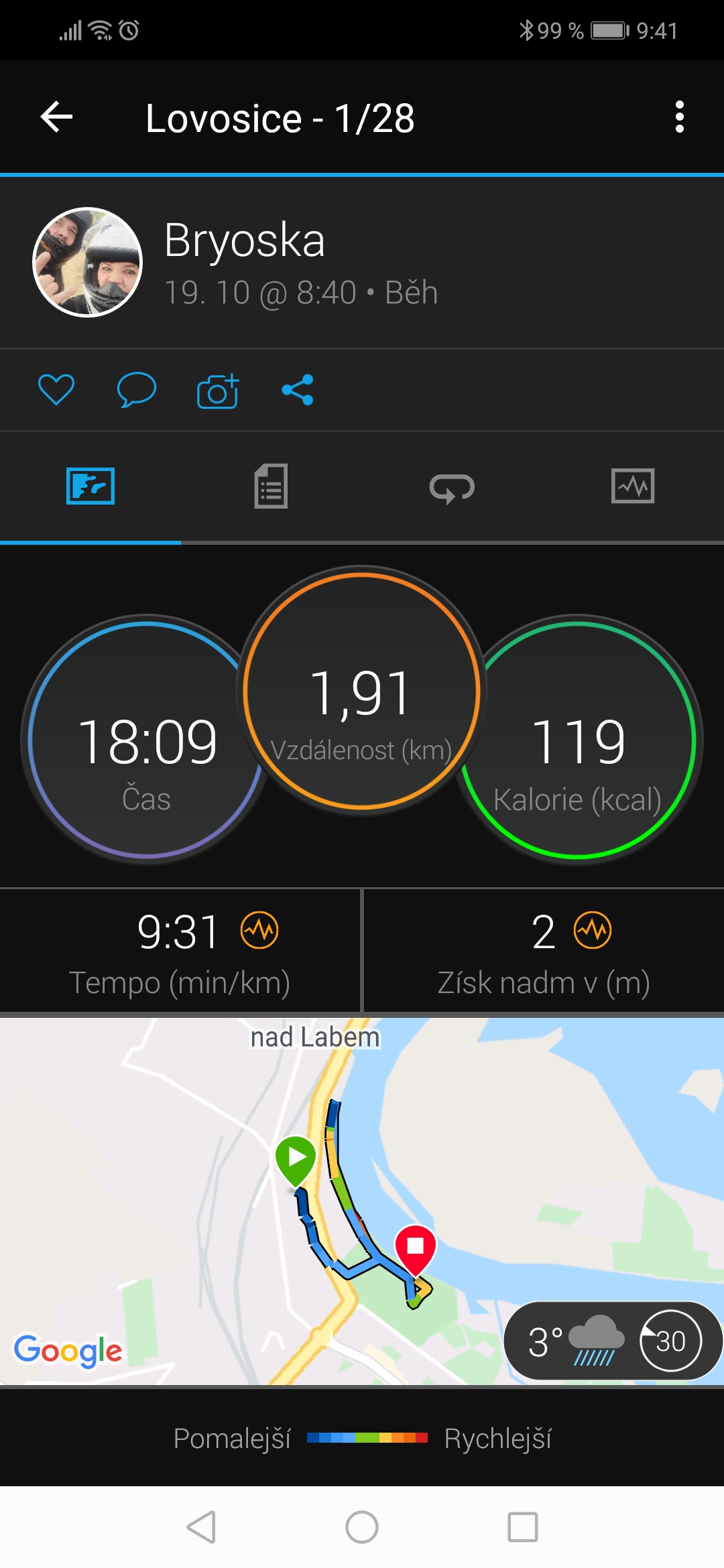The height and width of the screenshot is (1568, 724).
Task: Add a photo with the camera icon
Action: pos(218,391)
